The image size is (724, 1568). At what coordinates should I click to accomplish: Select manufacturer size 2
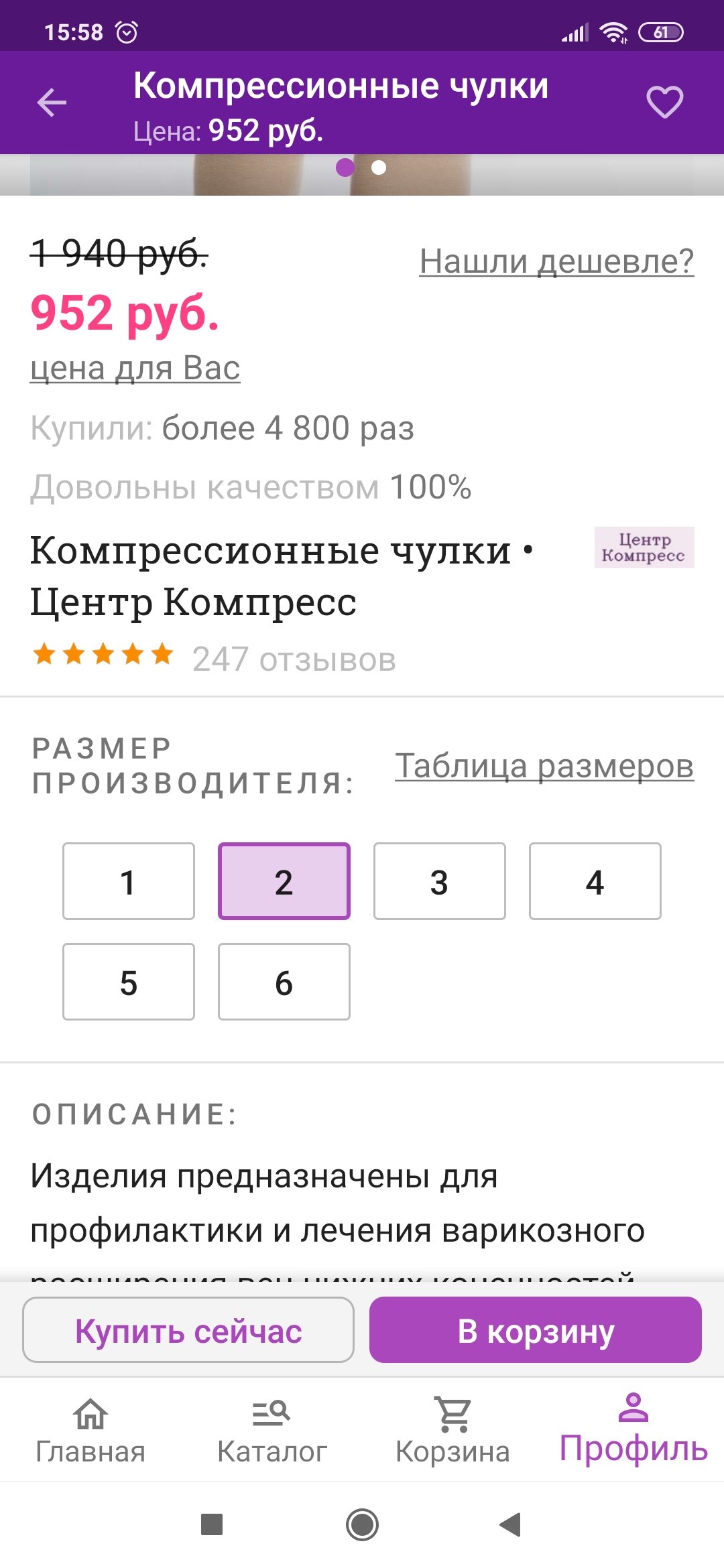tap(284, 881)
